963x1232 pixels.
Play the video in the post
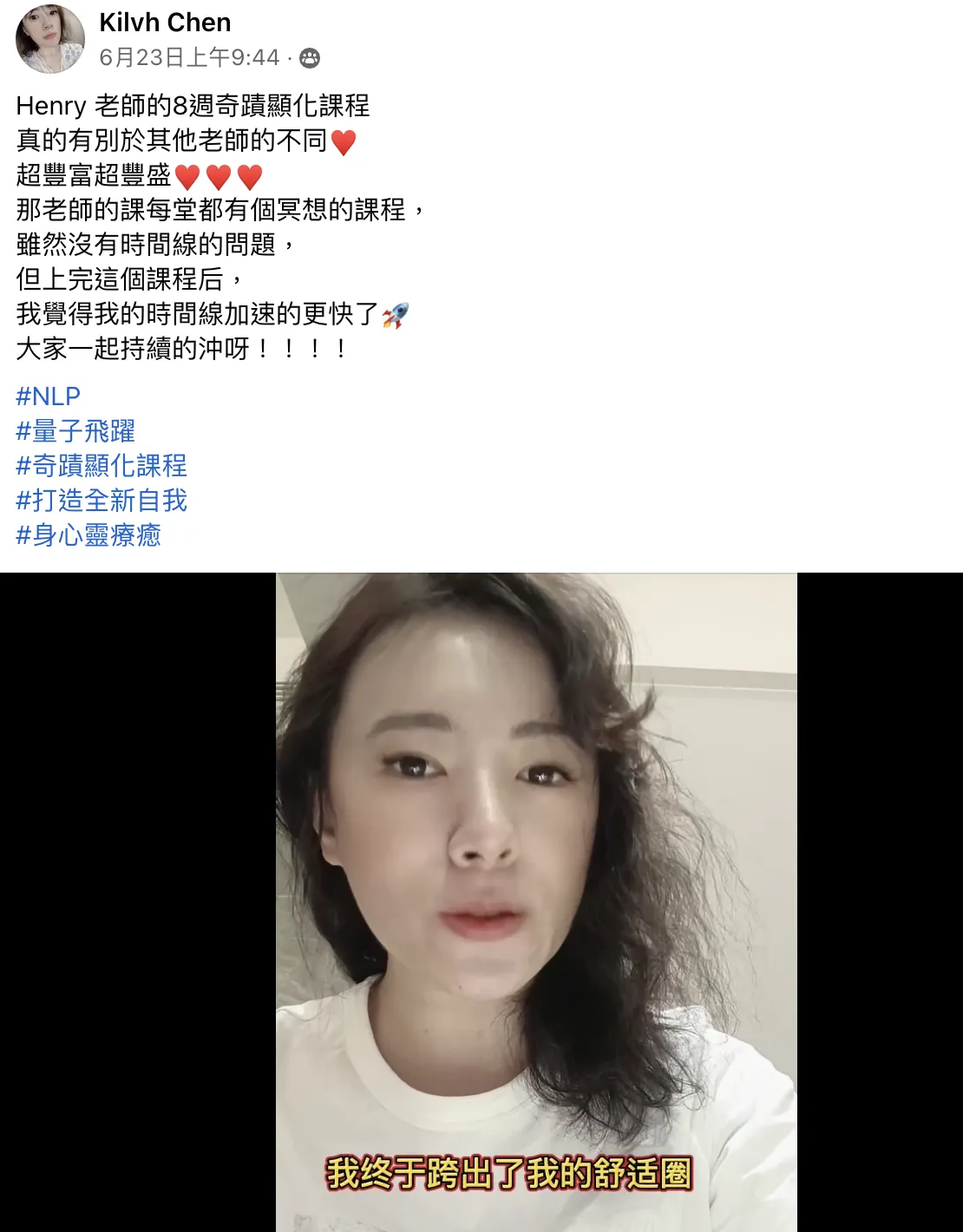click(536, 902)
